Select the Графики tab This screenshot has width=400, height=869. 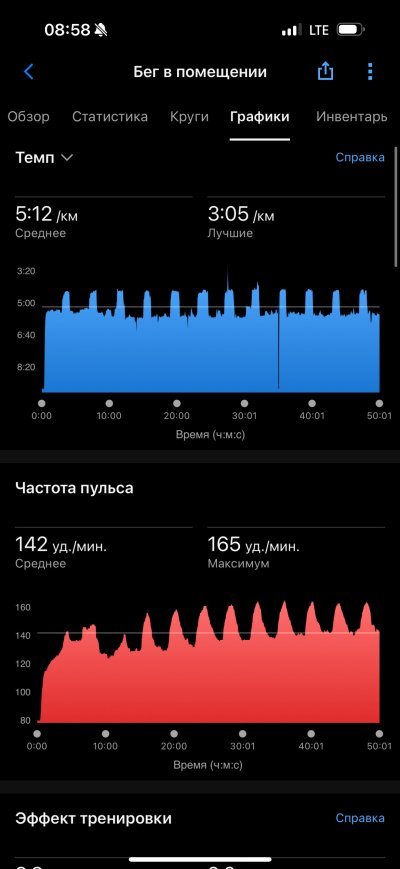[x=260, y=117]
